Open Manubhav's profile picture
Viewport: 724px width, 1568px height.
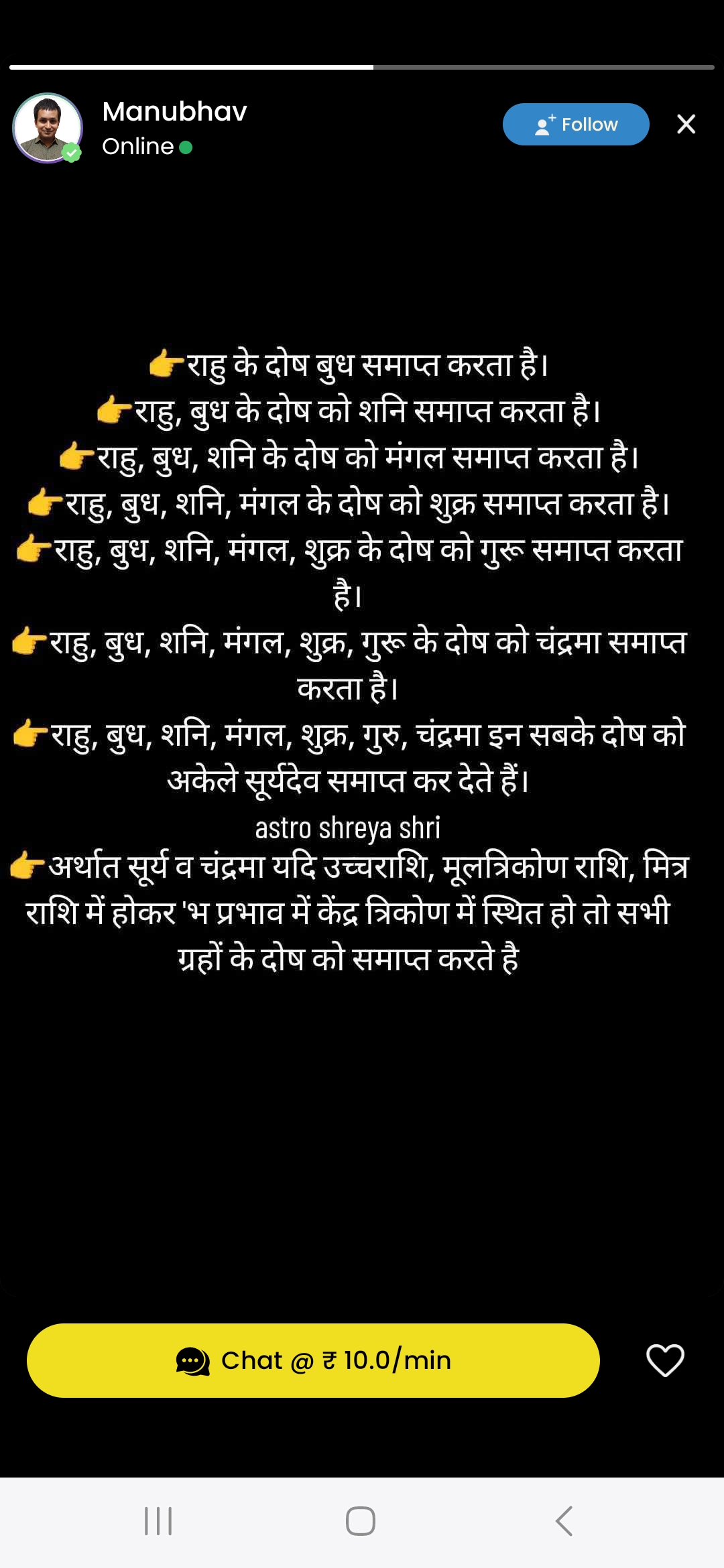tap(47, 127)
